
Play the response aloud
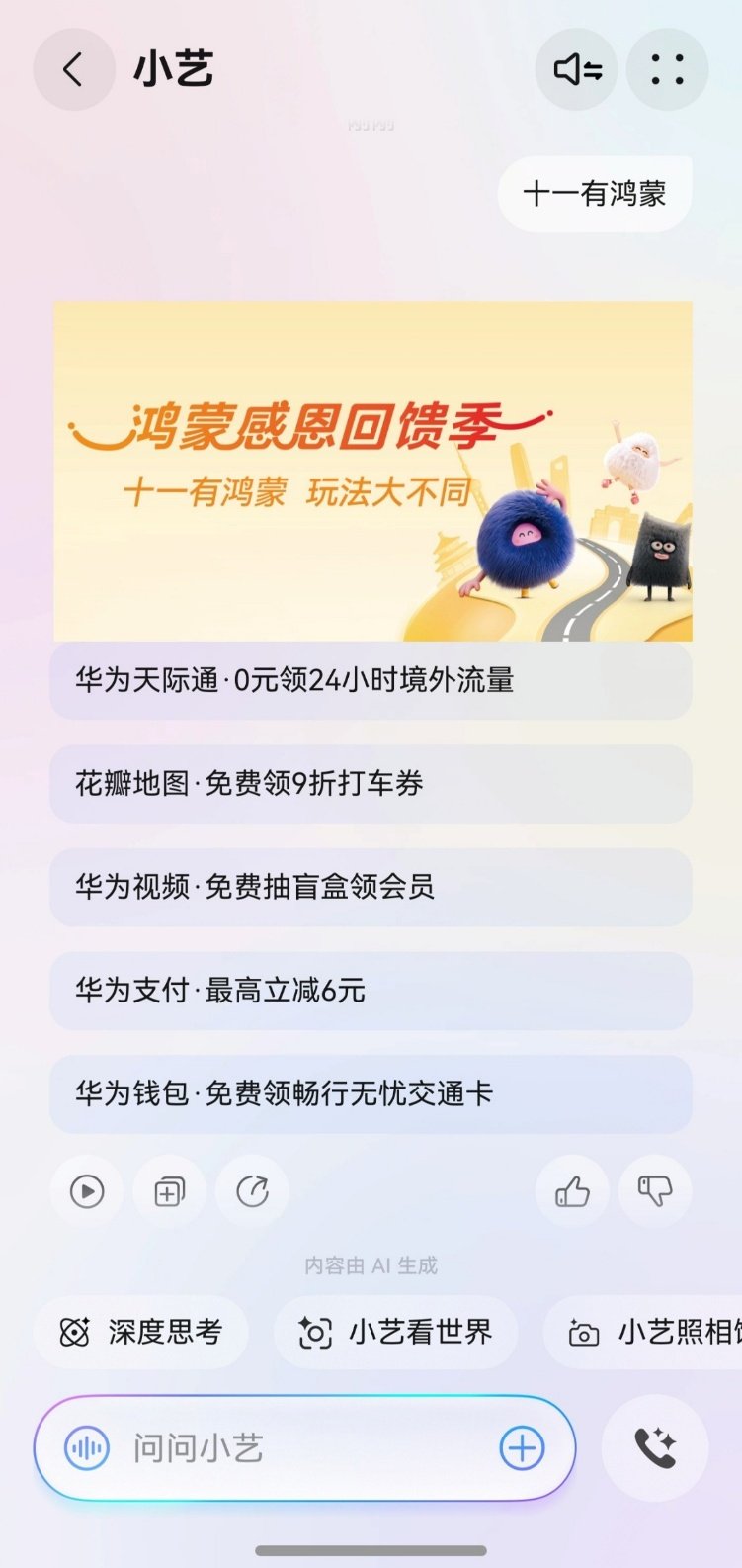[87, 1192]
